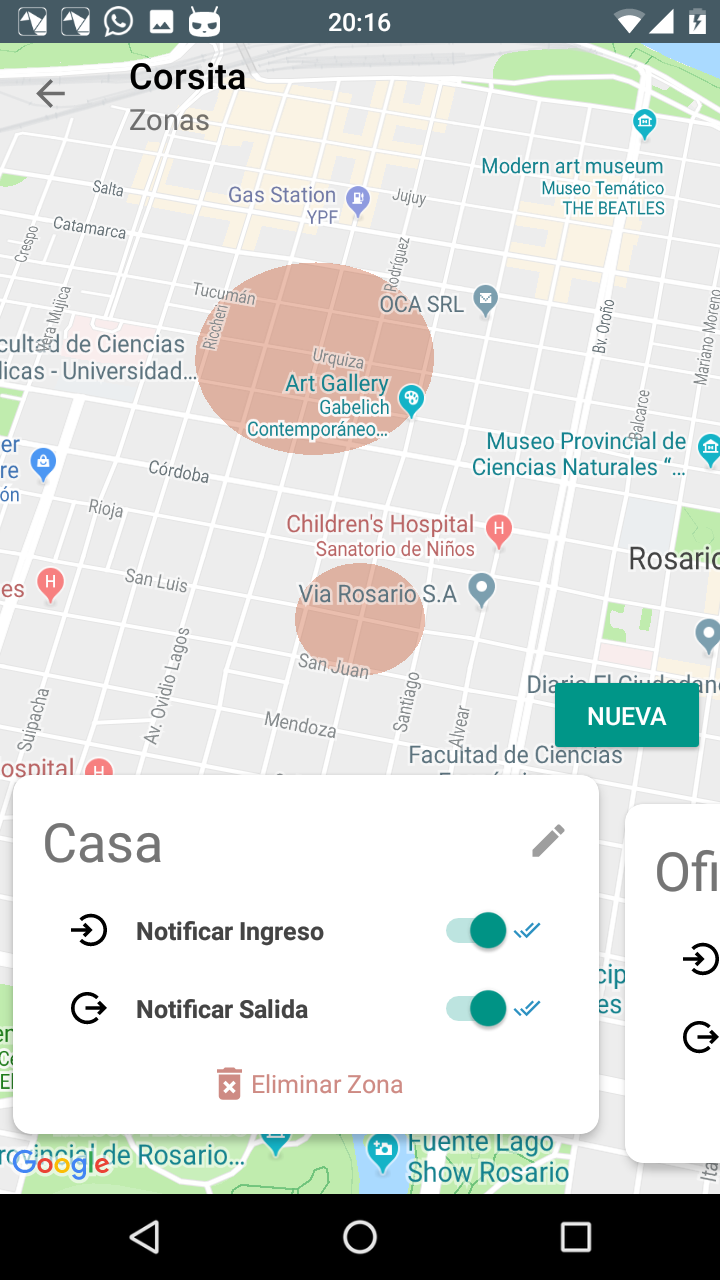720x1280 pixels.
Task: Edit the Casa zone with the pencil icon
Action: click(548, 841)
